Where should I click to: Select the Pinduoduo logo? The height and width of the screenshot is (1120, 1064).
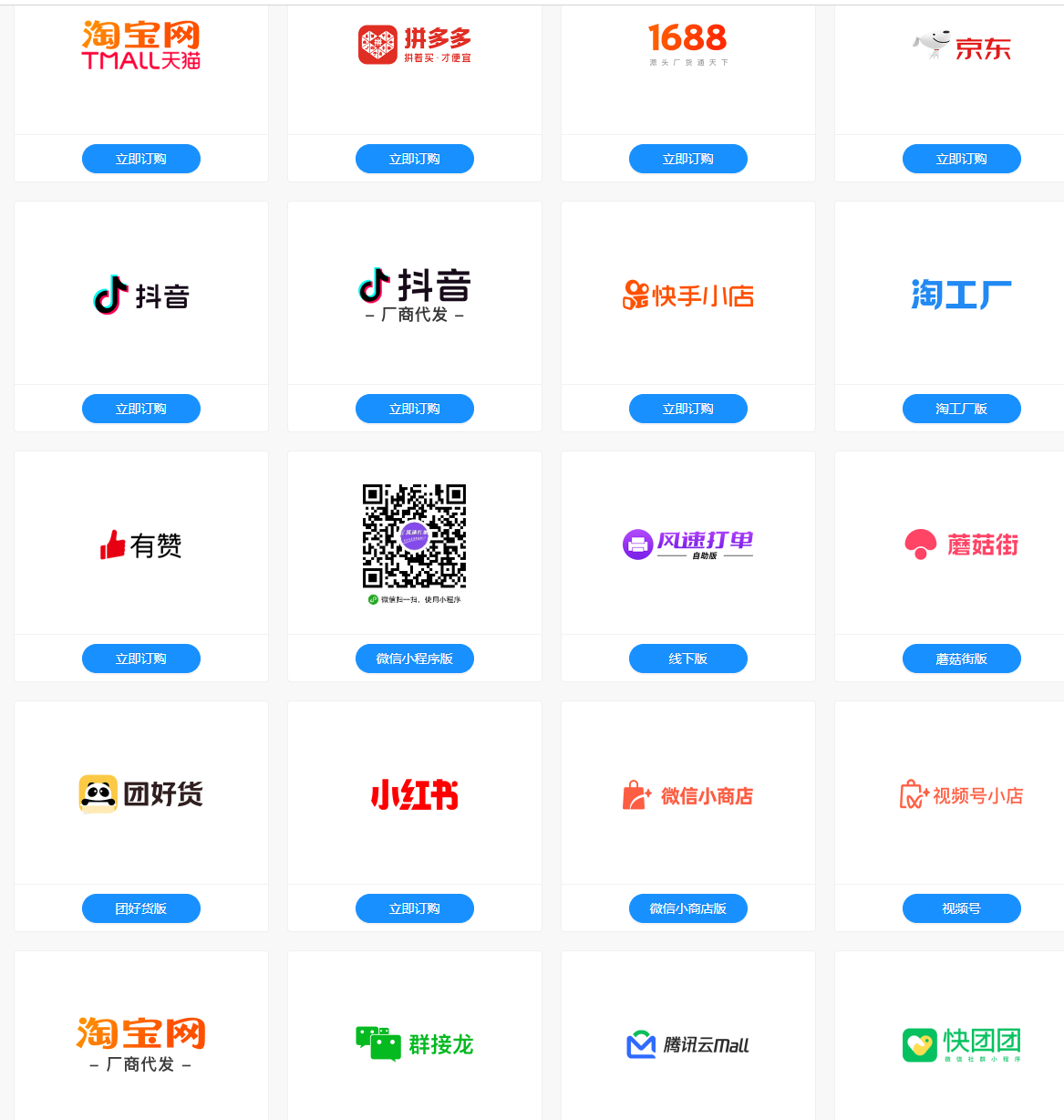click(x=415, y=41)
